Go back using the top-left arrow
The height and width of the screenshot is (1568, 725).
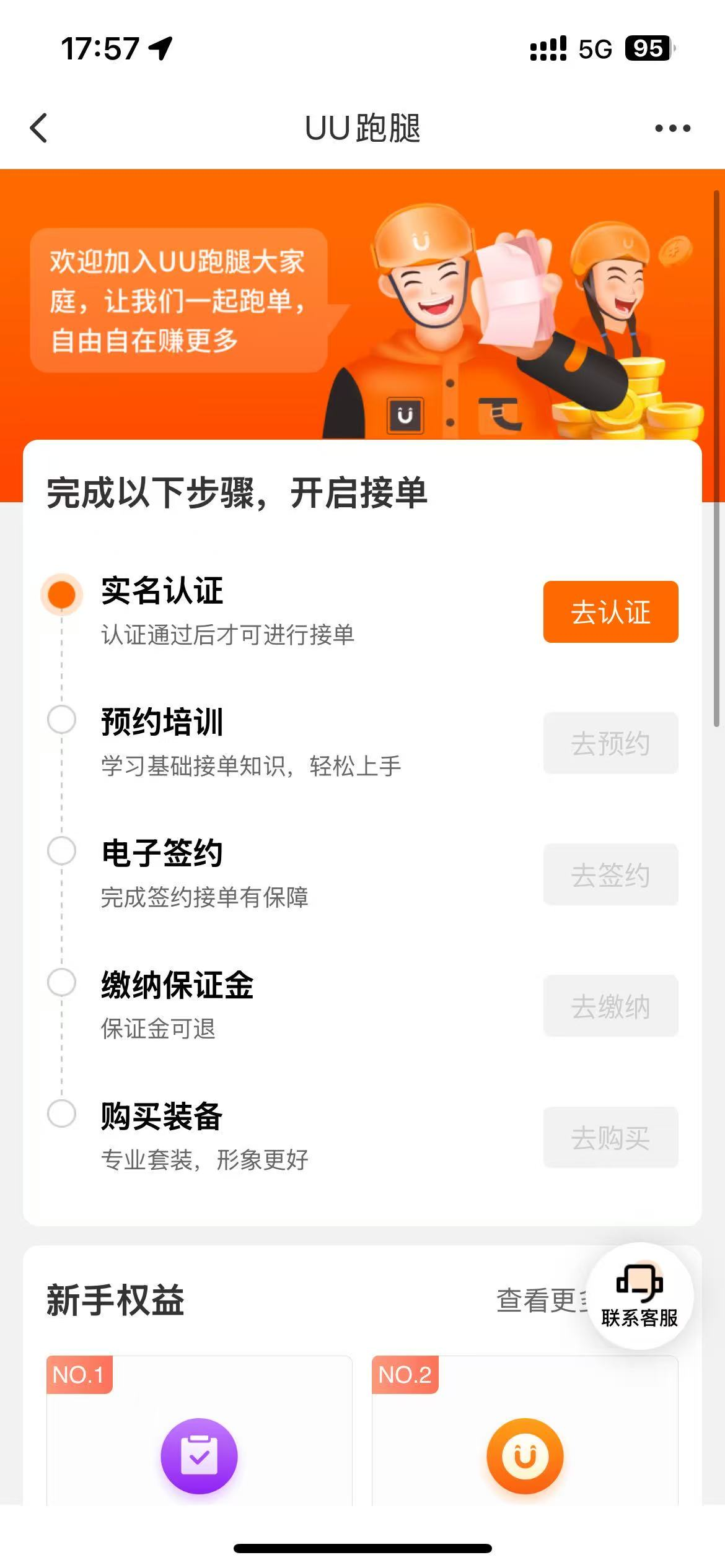tap(39, 128)
